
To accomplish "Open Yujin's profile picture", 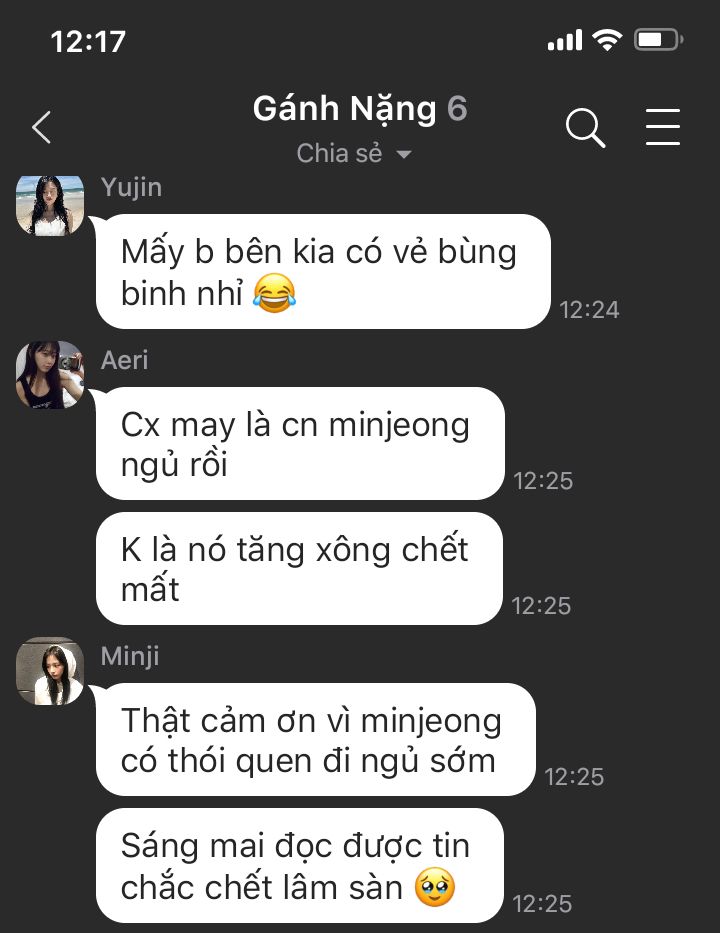I will click(50, 206).
